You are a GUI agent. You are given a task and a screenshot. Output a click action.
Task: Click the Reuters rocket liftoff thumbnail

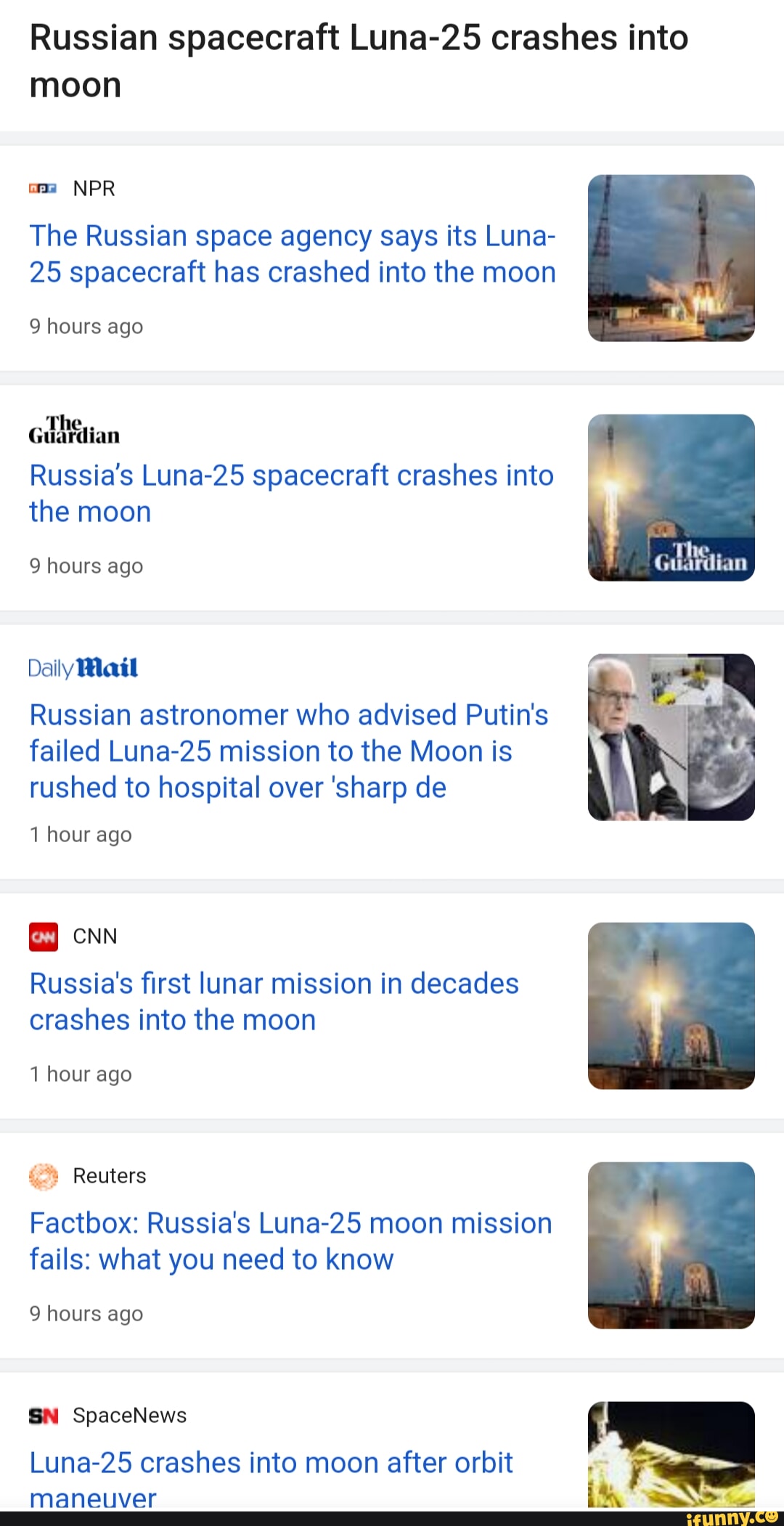[670, 1244]
